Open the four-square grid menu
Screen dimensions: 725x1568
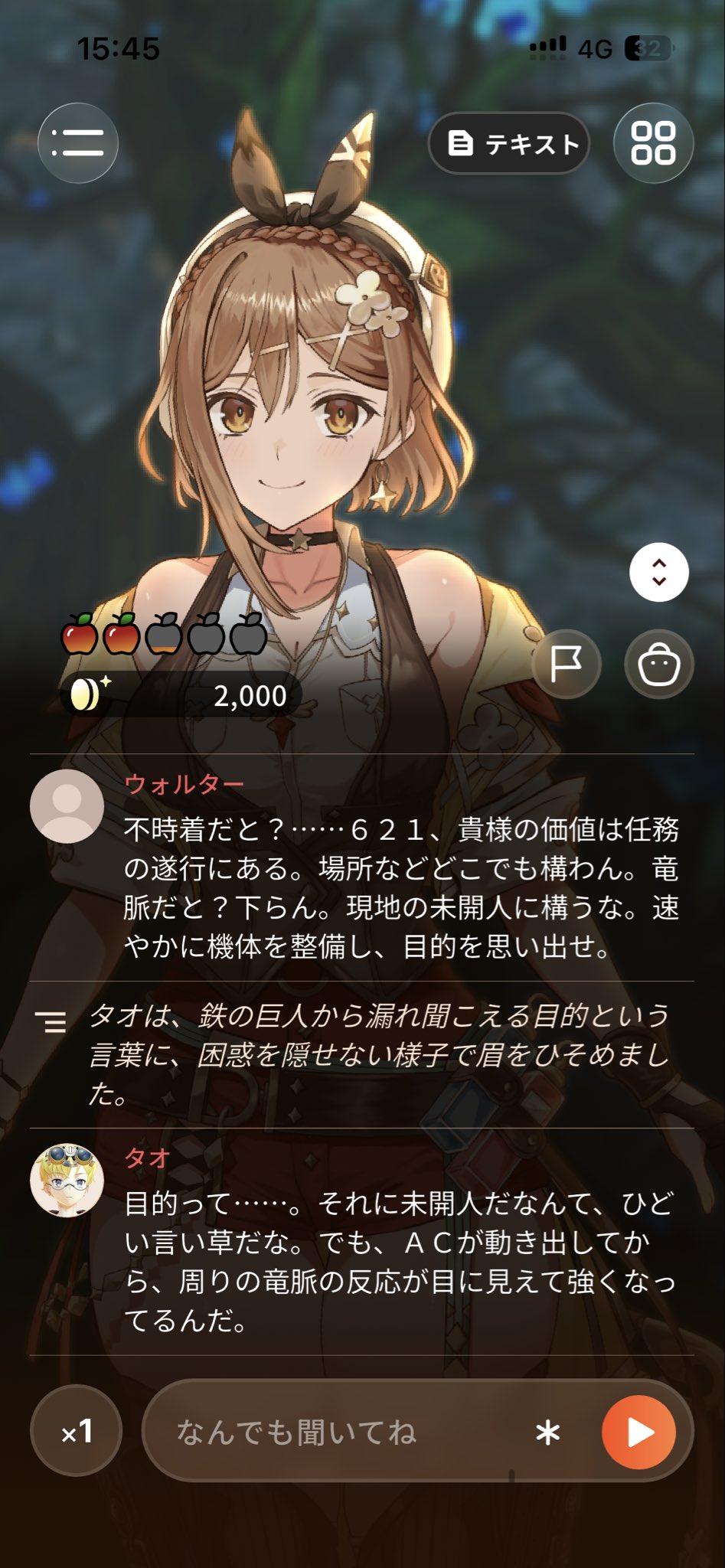[x=653, y=143]
